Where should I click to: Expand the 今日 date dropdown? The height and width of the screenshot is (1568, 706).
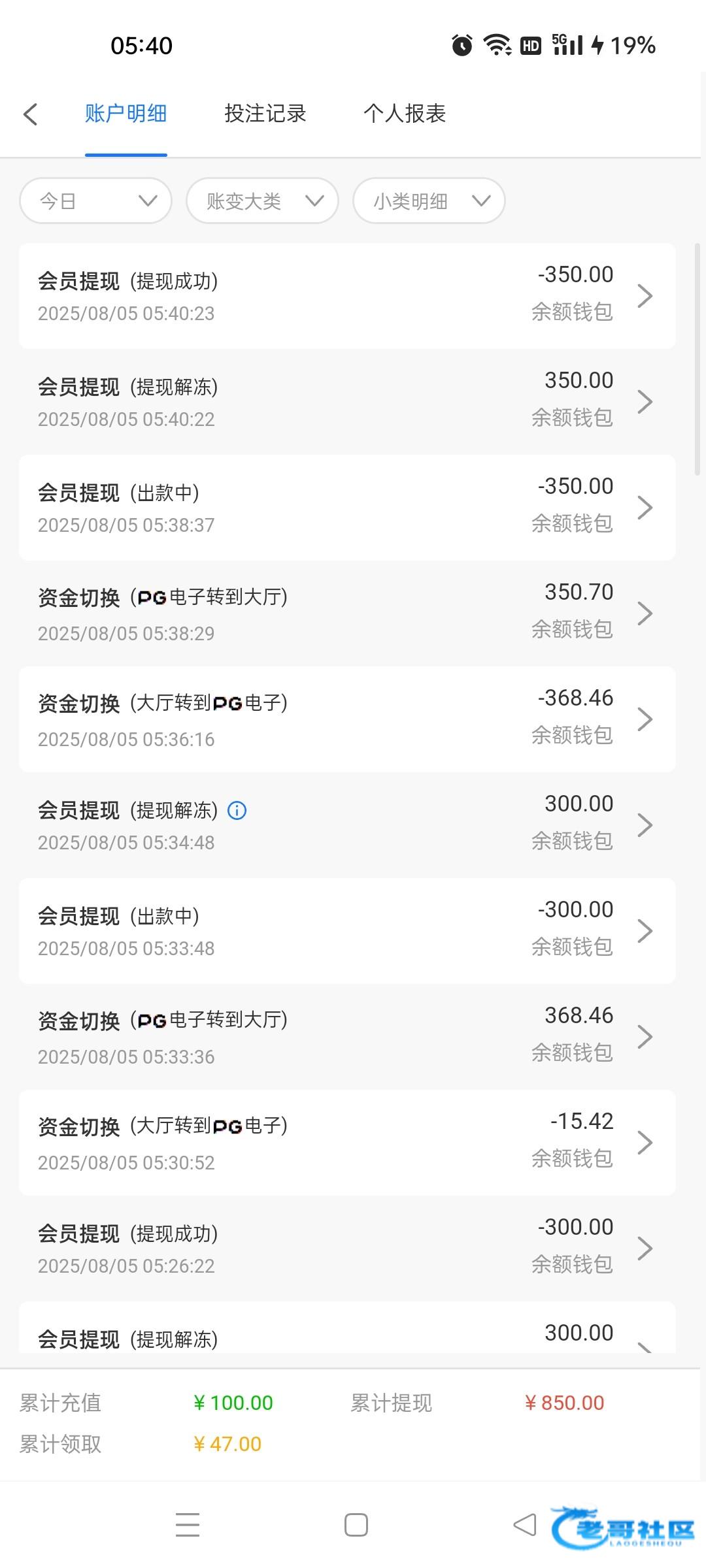click(x=96, y=201)
